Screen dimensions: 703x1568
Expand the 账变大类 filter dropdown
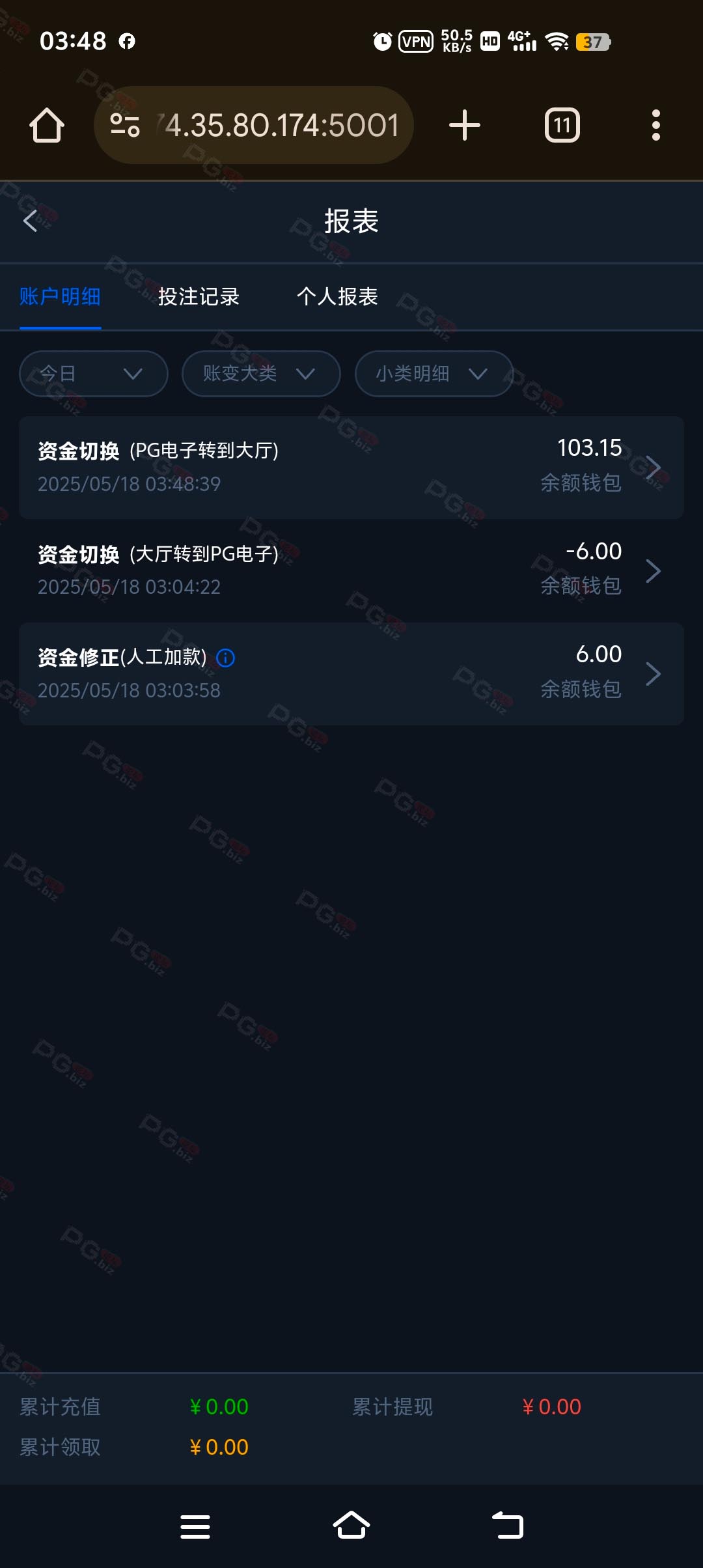(x=261, y=374)
